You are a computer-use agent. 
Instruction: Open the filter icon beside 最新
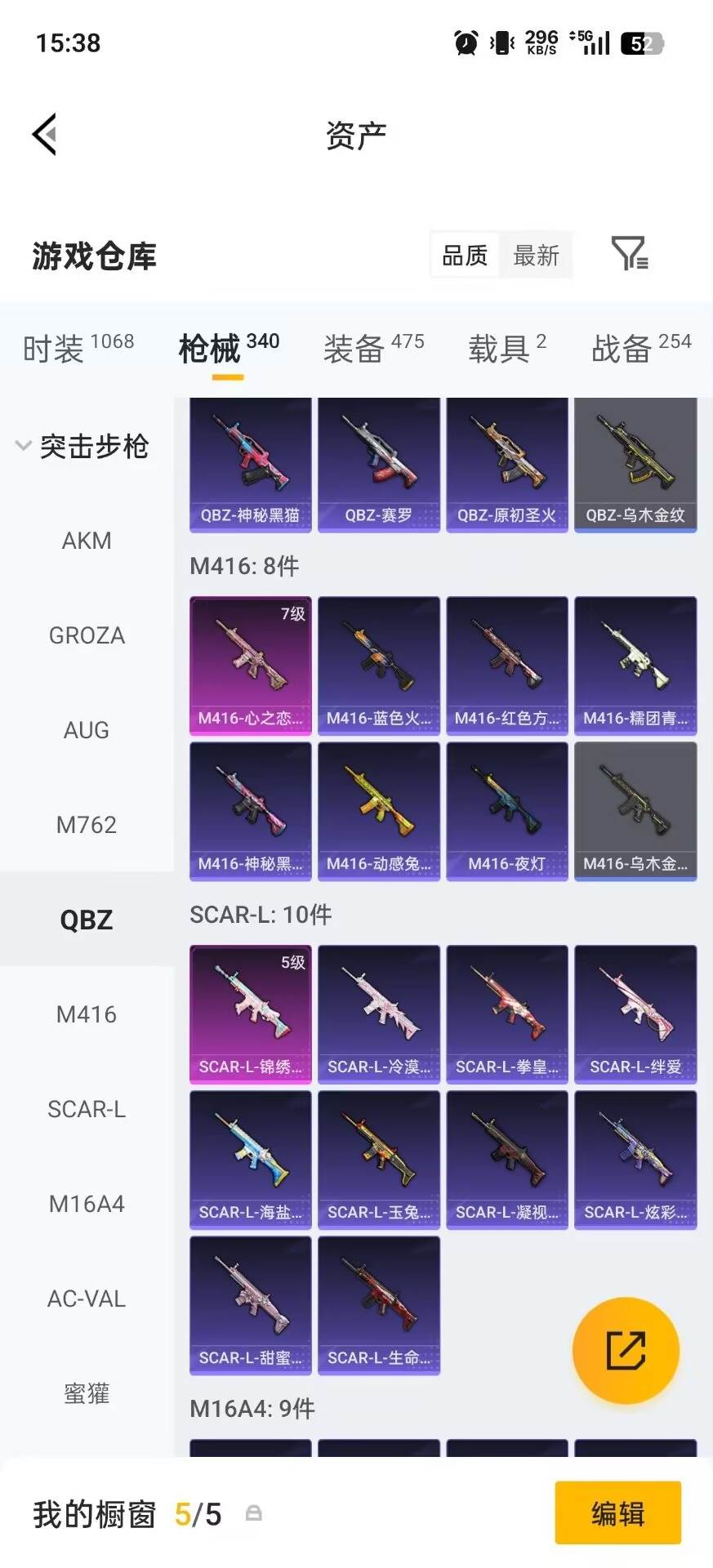[630, 254]
